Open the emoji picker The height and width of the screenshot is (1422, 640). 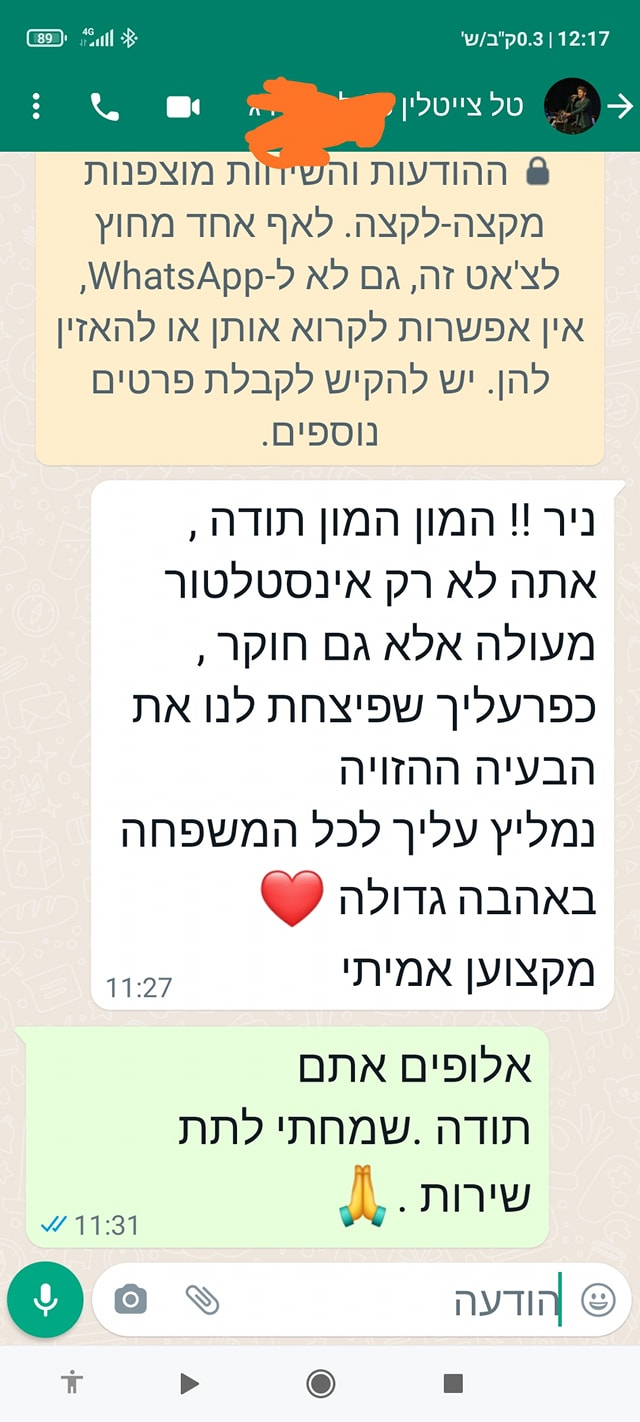pyautogui.click(x=598, y=1300)
